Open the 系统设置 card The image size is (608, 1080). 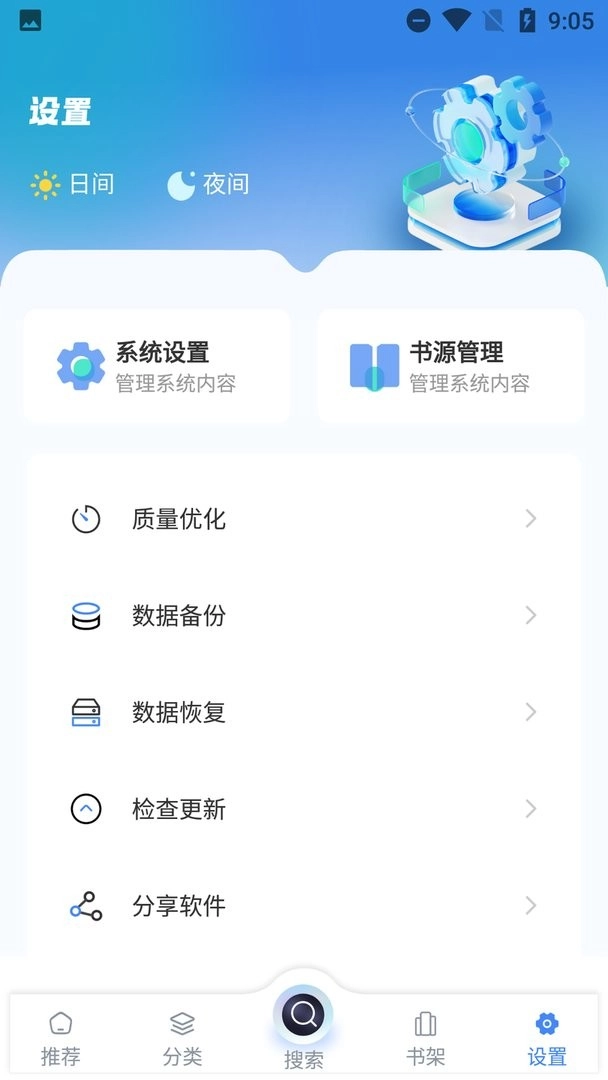[157, 366]
